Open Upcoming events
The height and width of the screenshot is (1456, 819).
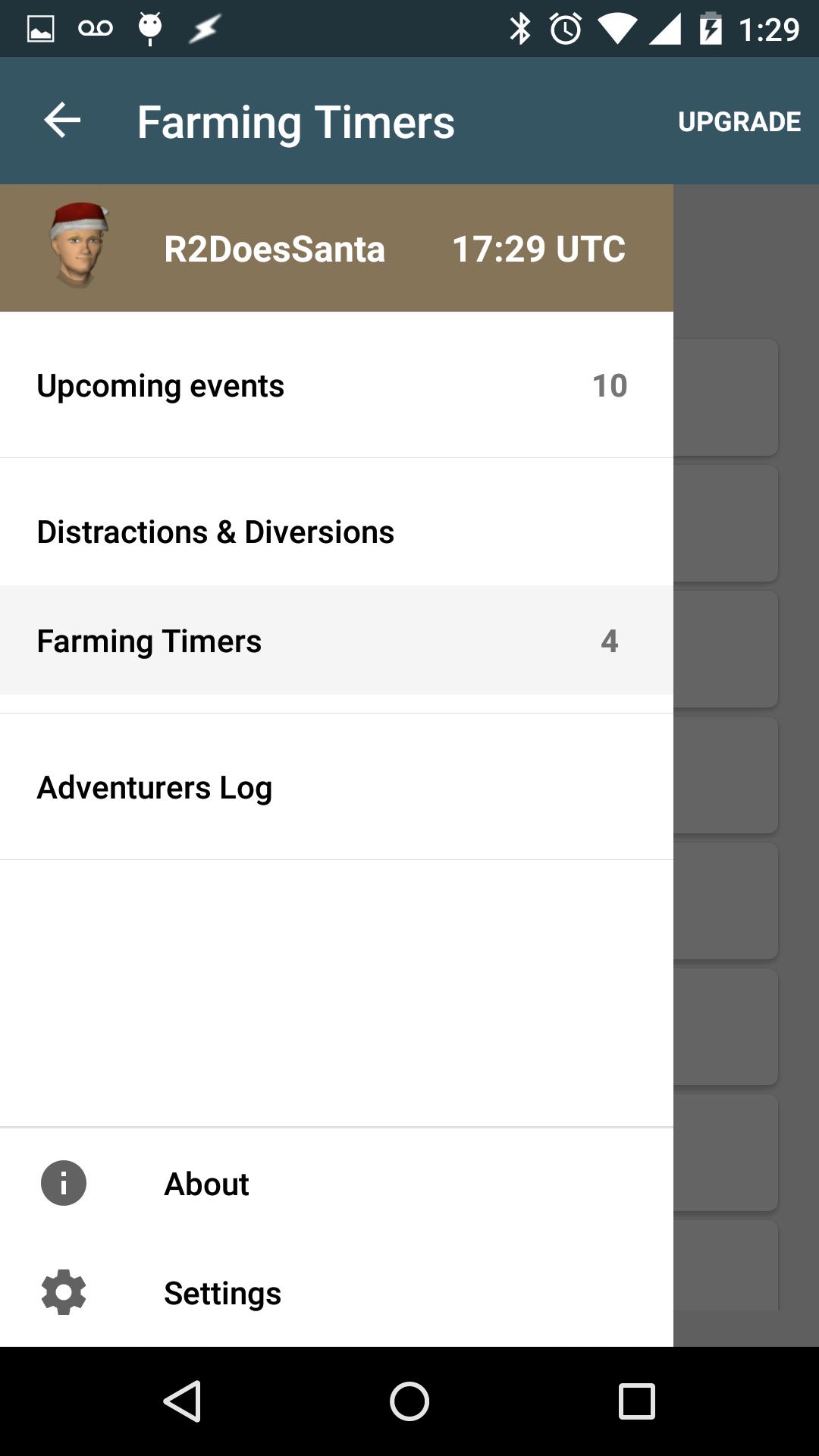(x=336, y=385)
